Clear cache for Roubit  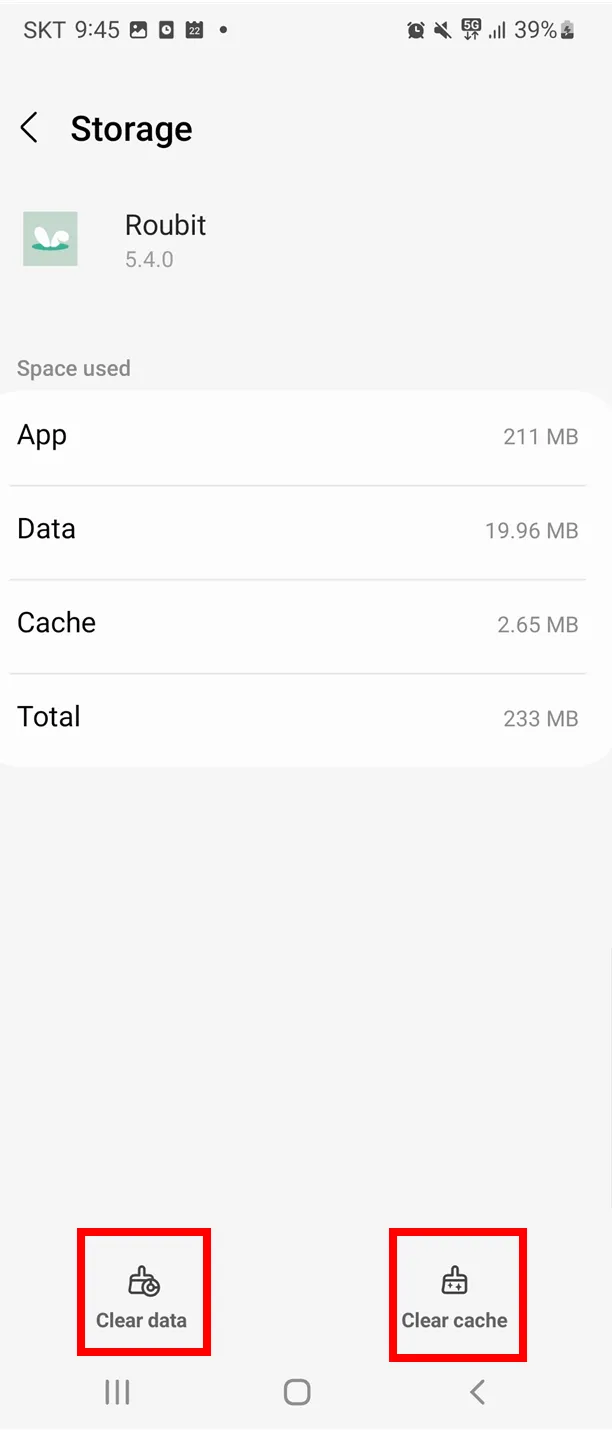pos(455,1296)
